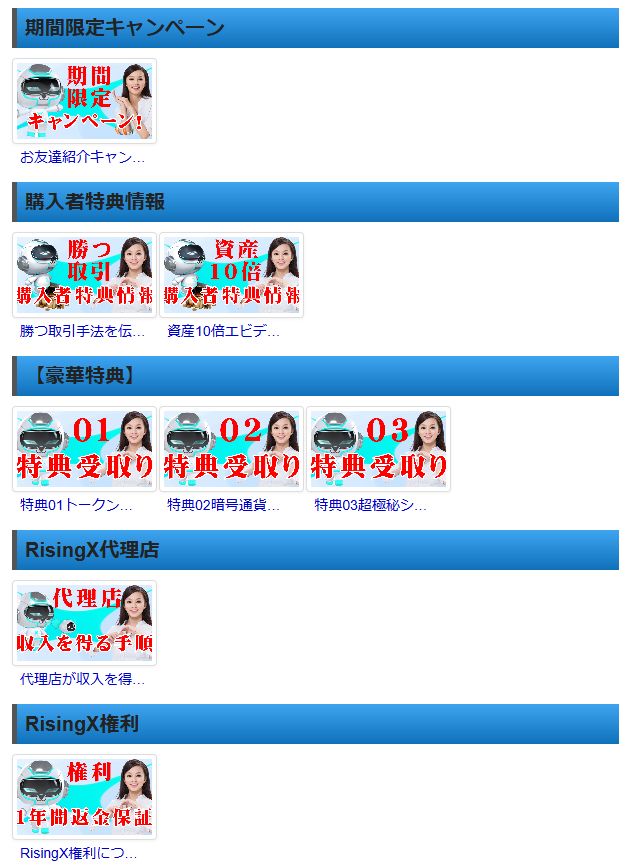Open the 01 特典受取り tile
630x867 pixels.
click(84, 448)
